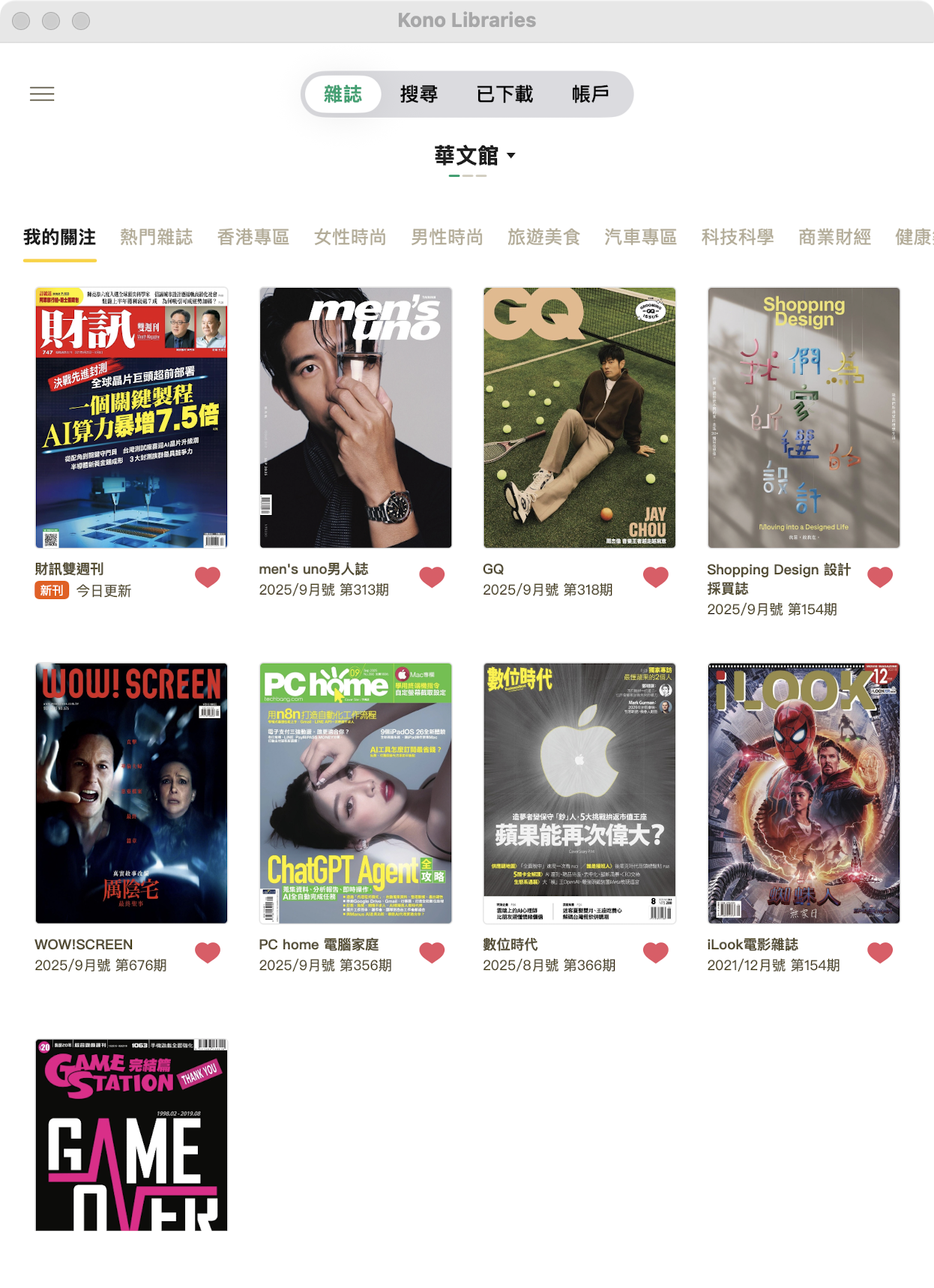Unfavorite iLook電影雜誌 with the heart
This screenshot has width=934, height=1288.
click(x=880, y=952)
